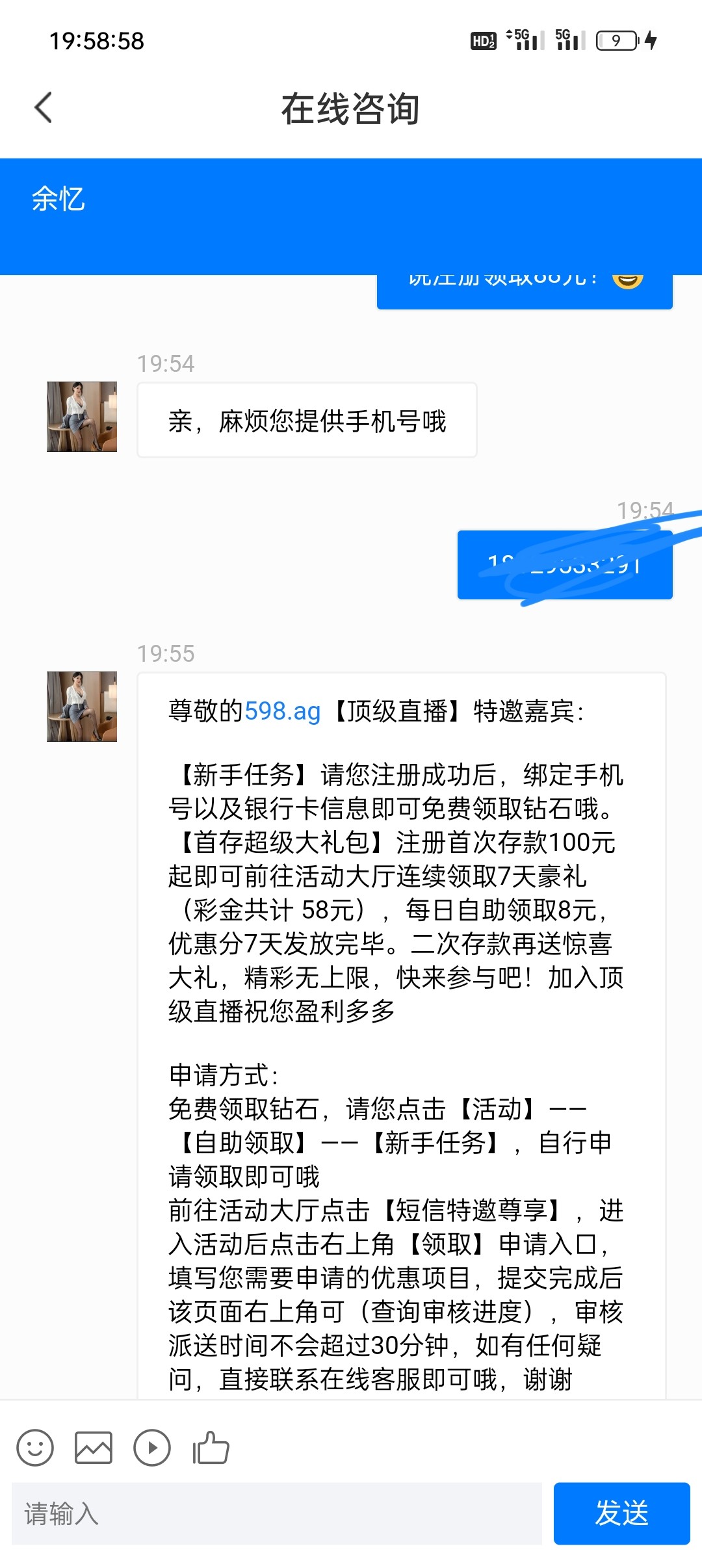702x1568 pixels.
Task: Tap the thumbs-up rating icon
Action: point(211,1448)
